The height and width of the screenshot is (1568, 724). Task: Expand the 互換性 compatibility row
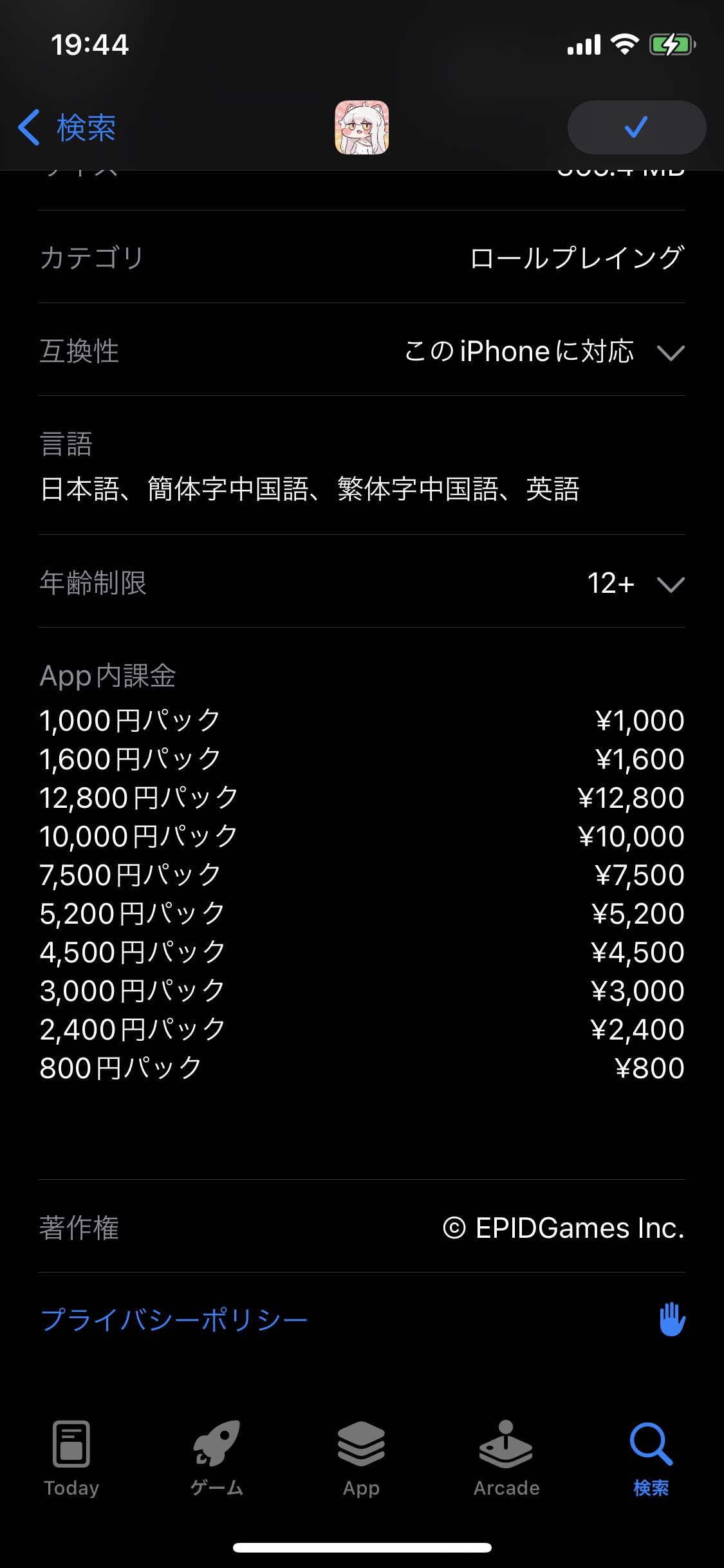670,352
